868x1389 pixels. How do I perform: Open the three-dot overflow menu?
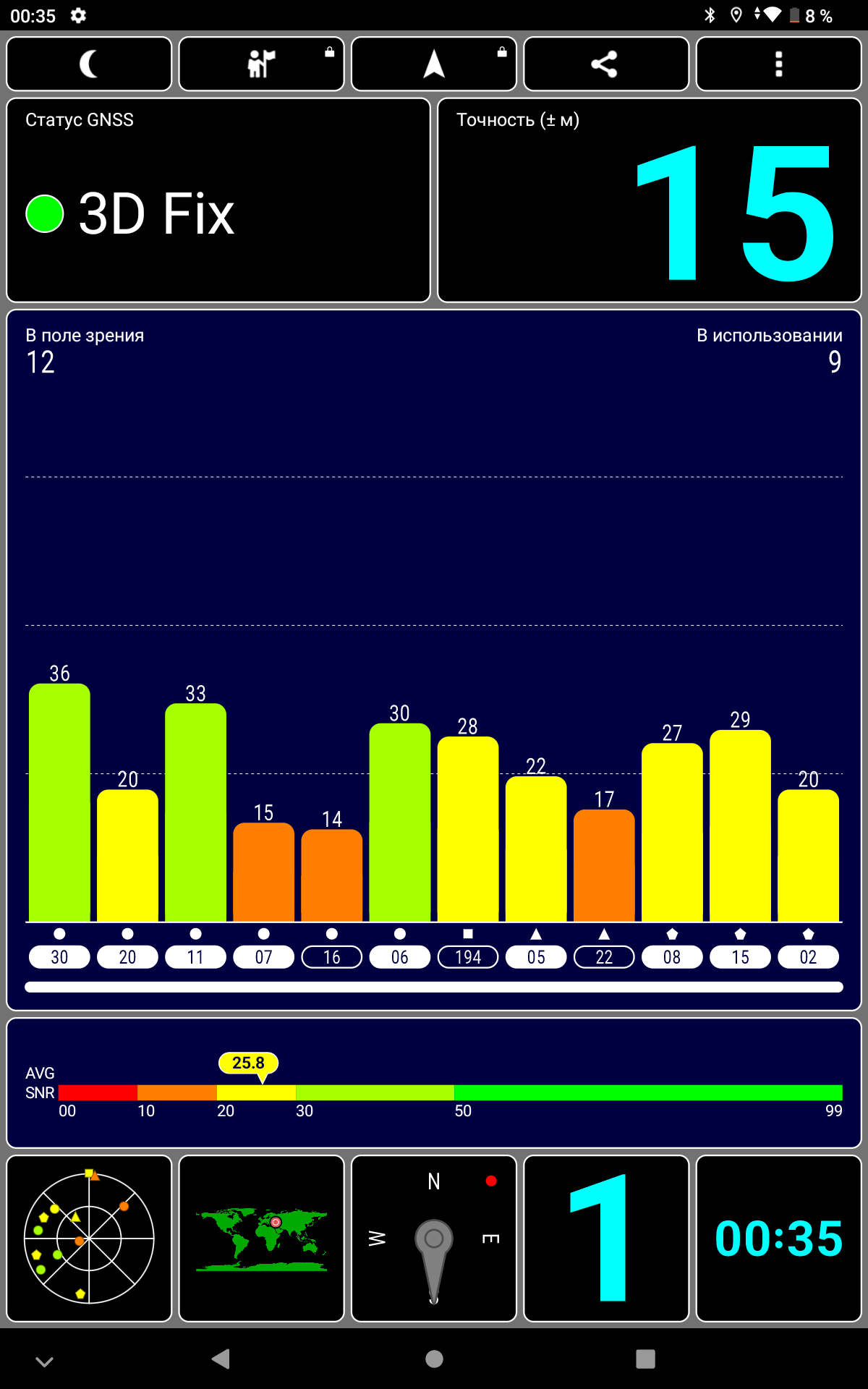[x=778, y=64]
